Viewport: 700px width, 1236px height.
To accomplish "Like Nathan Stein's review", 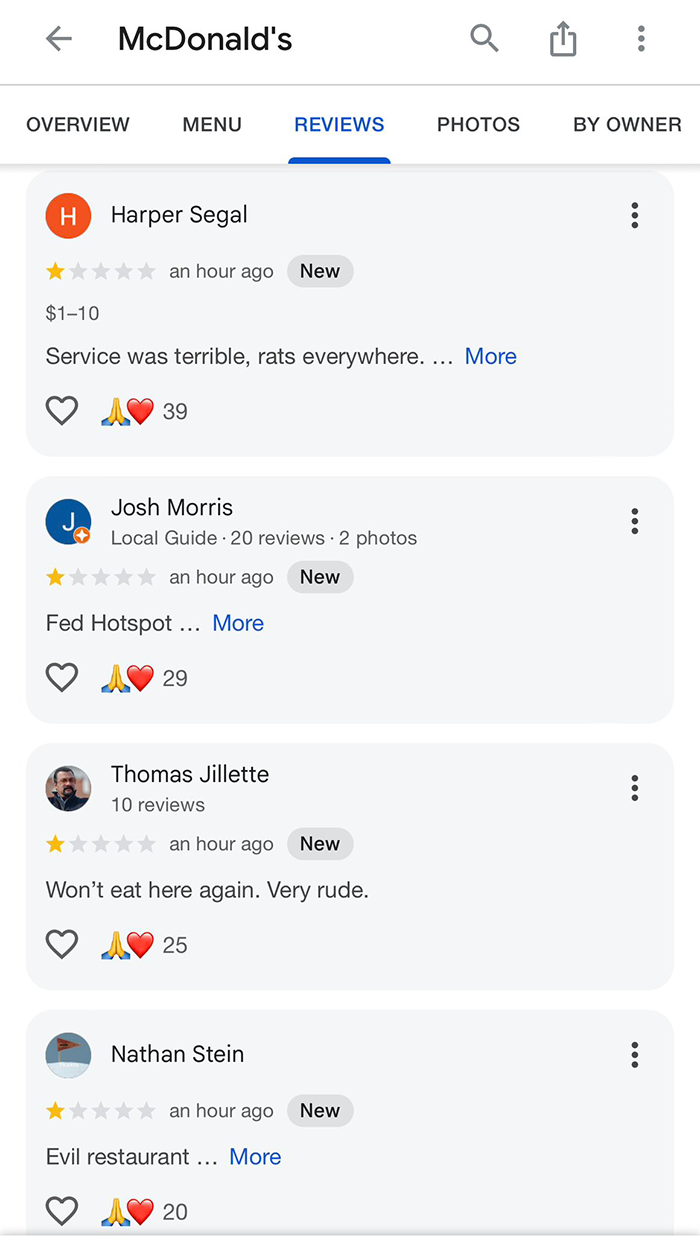I will [x=62, y=1211].
